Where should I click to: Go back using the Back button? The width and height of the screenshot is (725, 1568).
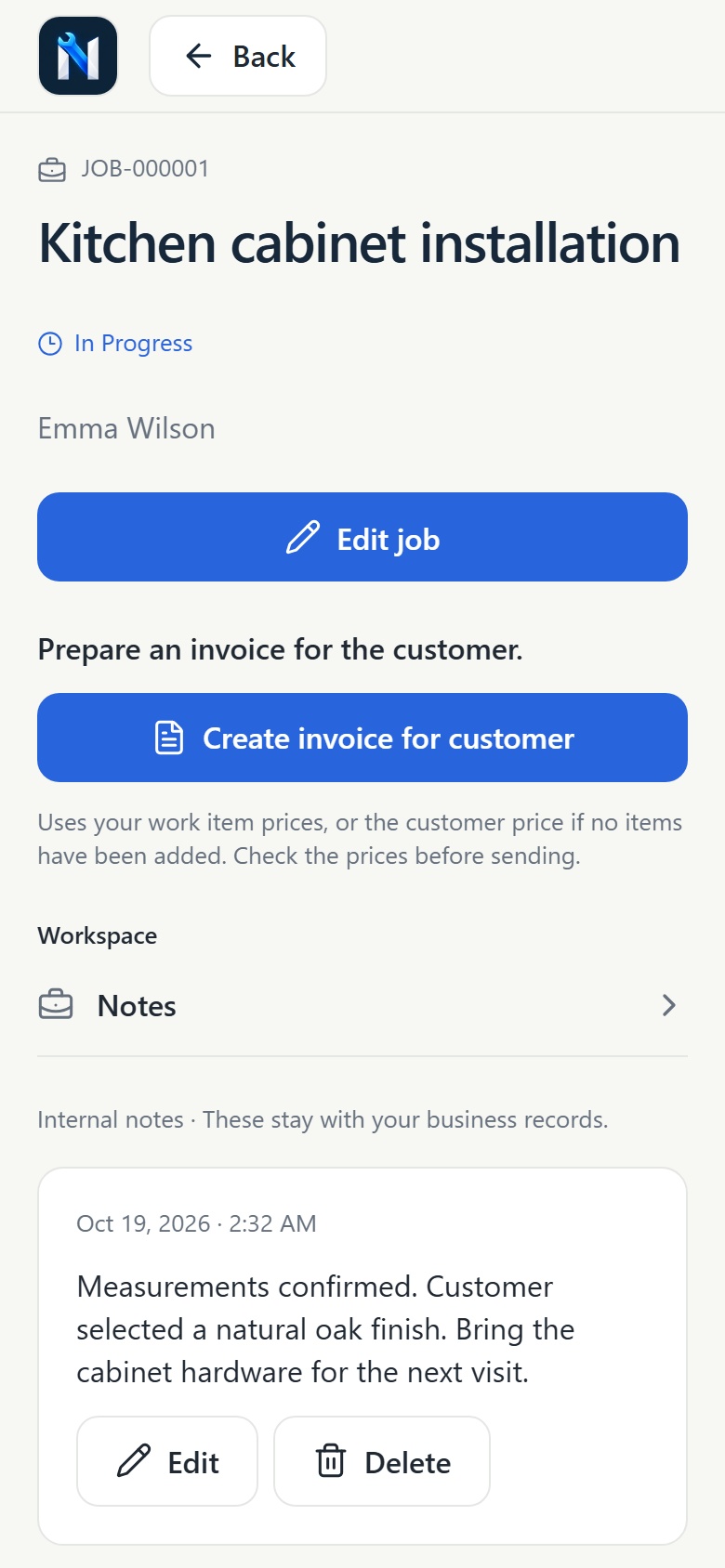coord(238,56)
